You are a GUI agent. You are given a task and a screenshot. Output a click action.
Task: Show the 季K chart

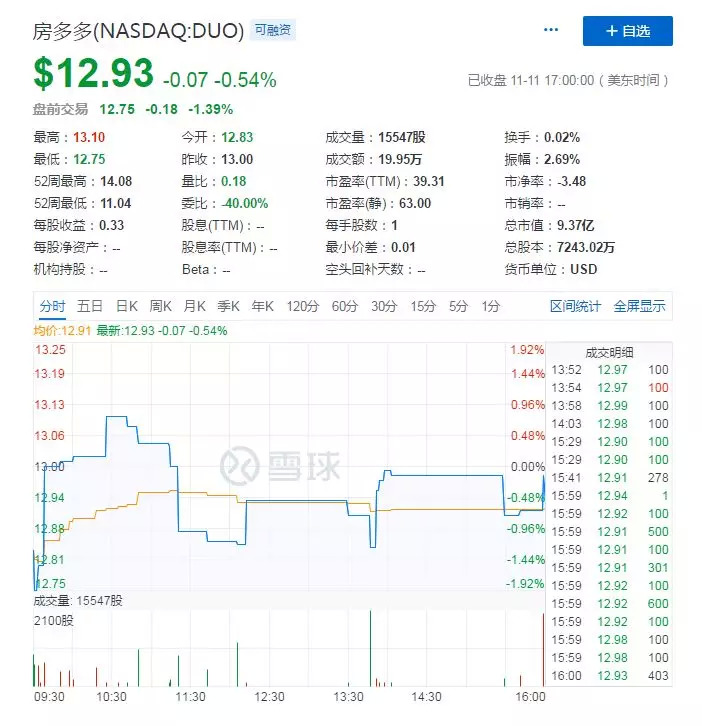[228, 306]
